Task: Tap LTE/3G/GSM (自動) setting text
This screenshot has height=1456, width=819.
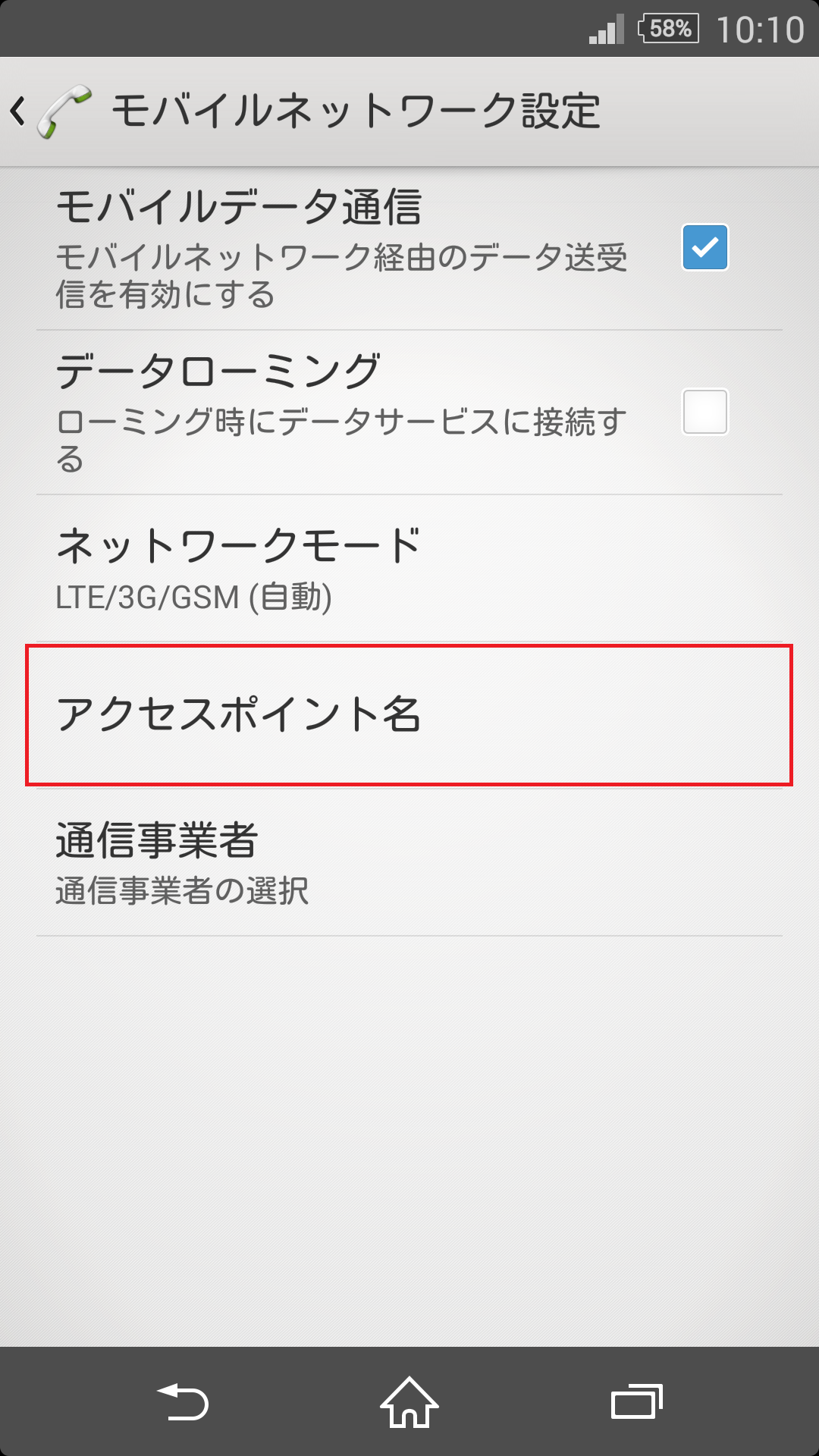Action: 193,599
